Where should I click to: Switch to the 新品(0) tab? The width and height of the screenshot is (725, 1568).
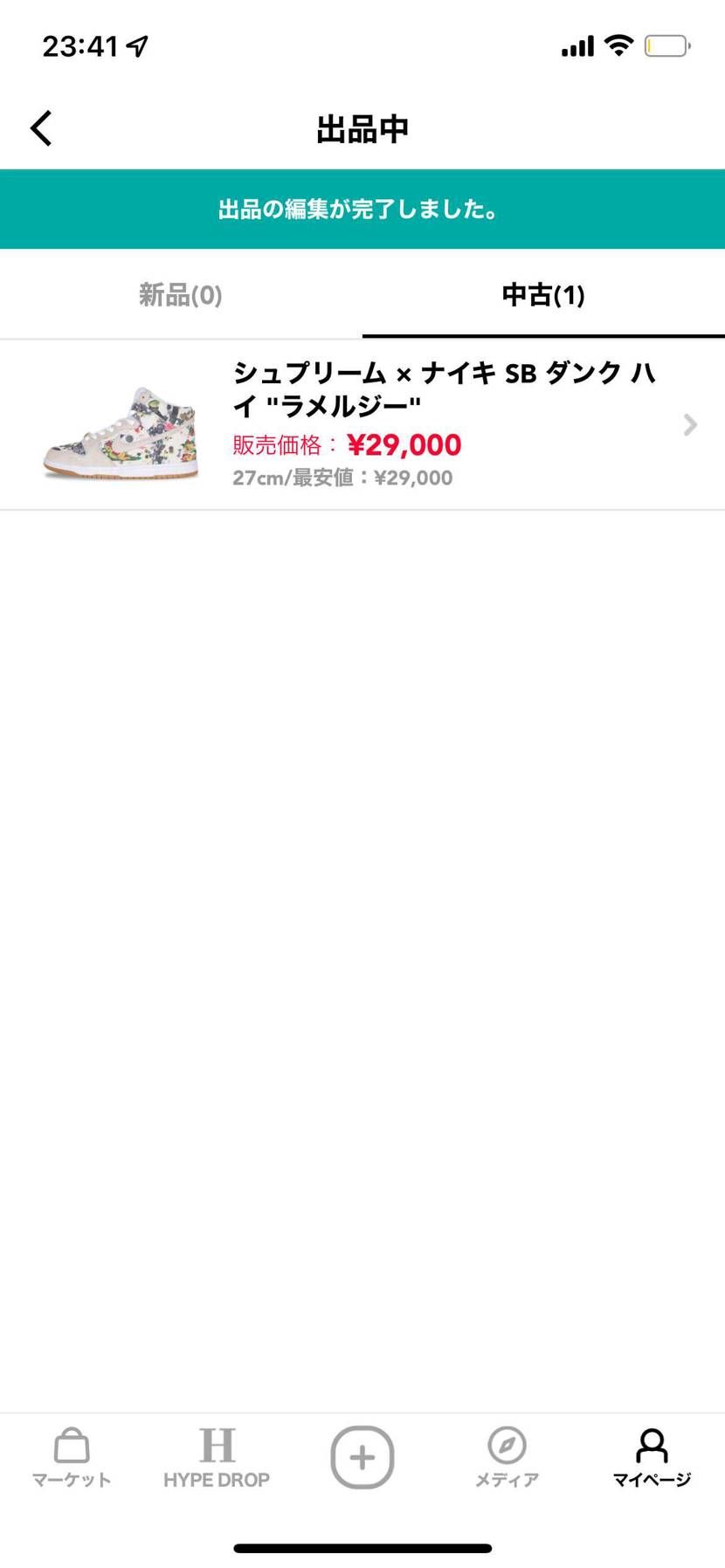(181, 295)
